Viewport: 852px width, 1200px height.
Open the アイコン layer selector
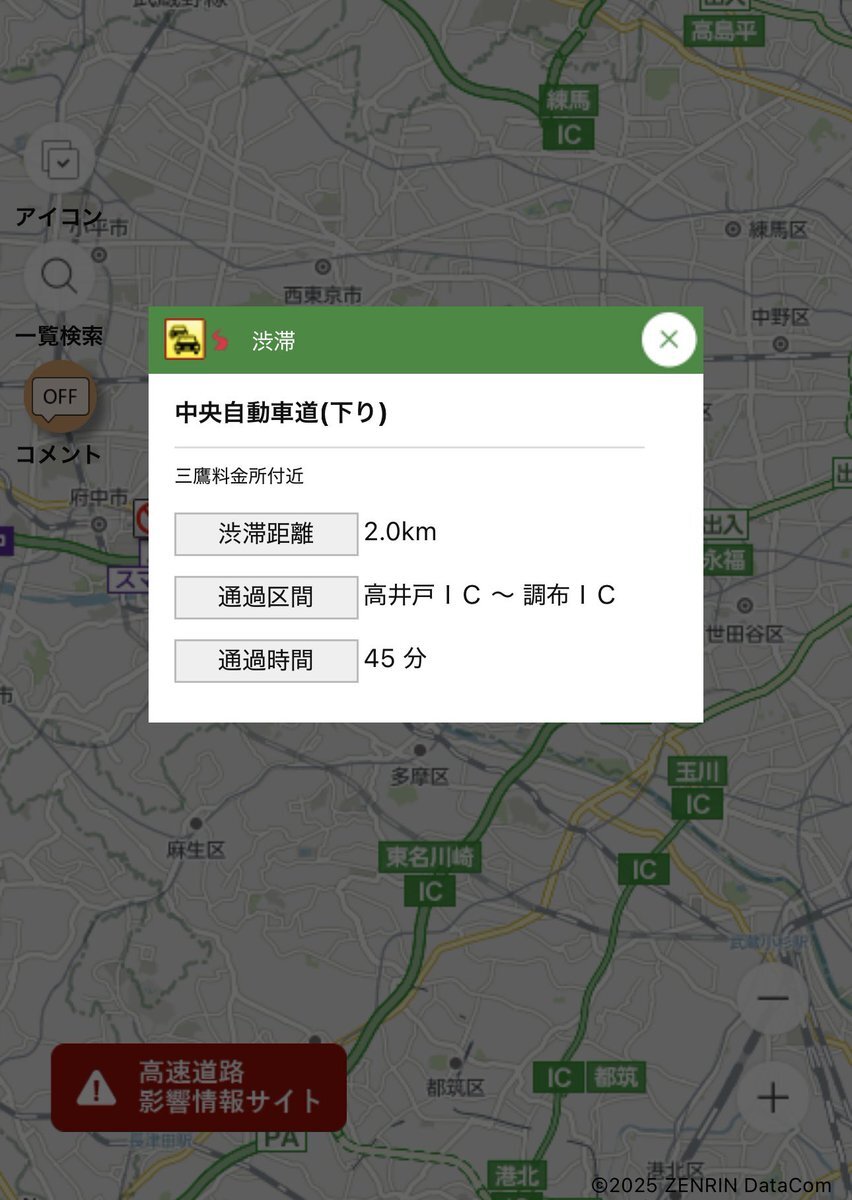tap(60, 159)
